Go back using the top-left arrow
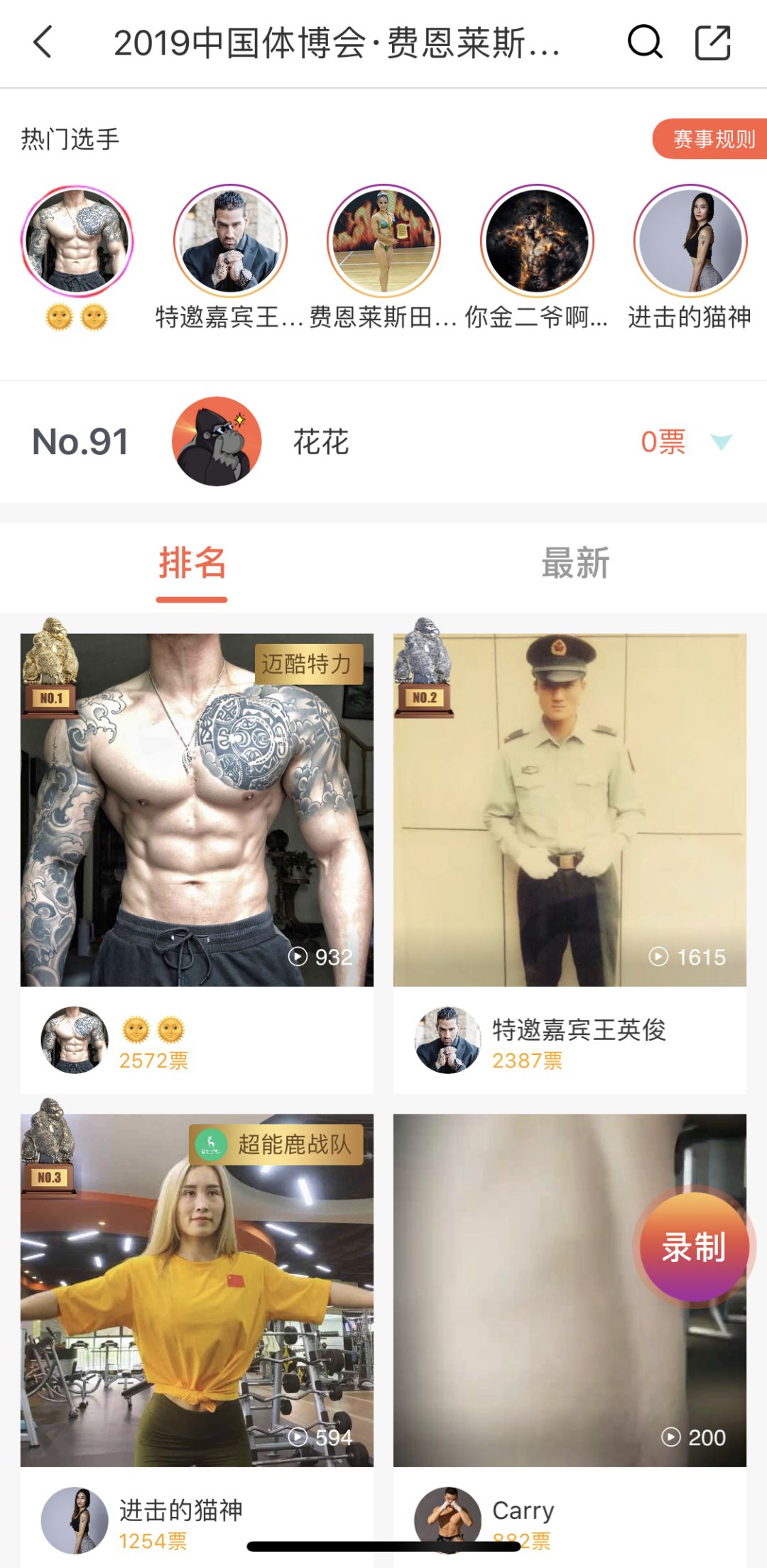The height and width of the screenshot is (1568, 767). 43,42
